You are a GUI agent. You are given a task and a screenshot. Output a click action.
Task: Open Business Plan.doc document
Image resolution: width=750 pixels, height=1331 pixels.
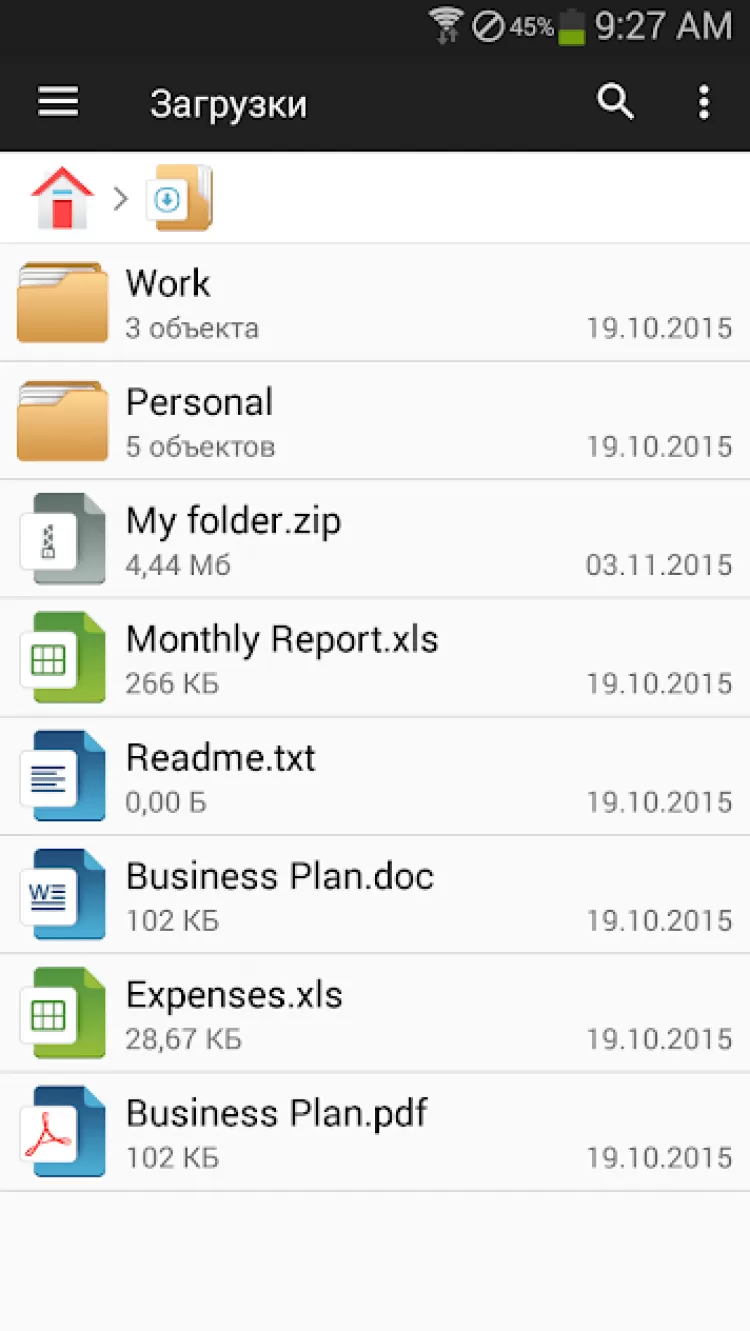pyautogui.click(x=374, y=895)
